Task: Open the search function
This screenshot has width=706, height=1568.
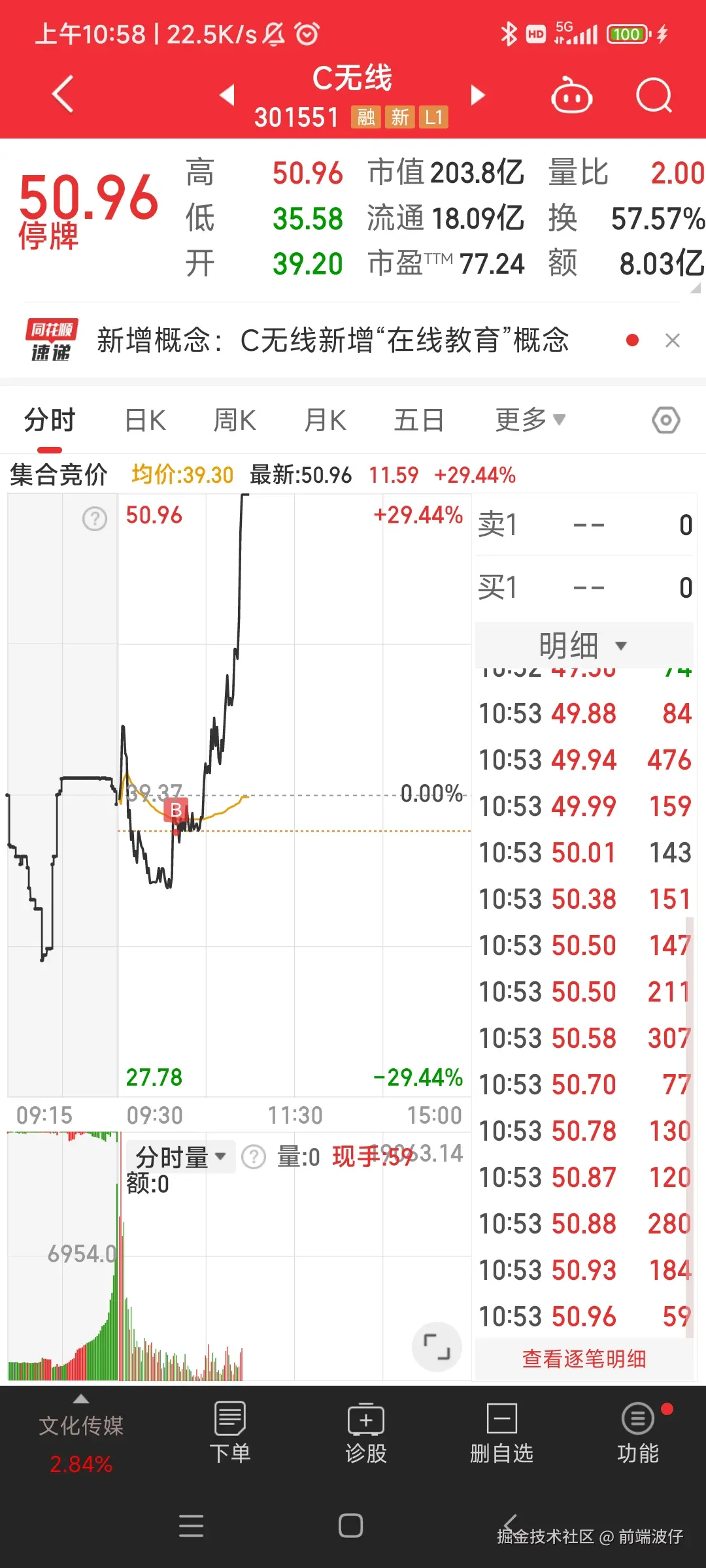Action: 654,95
